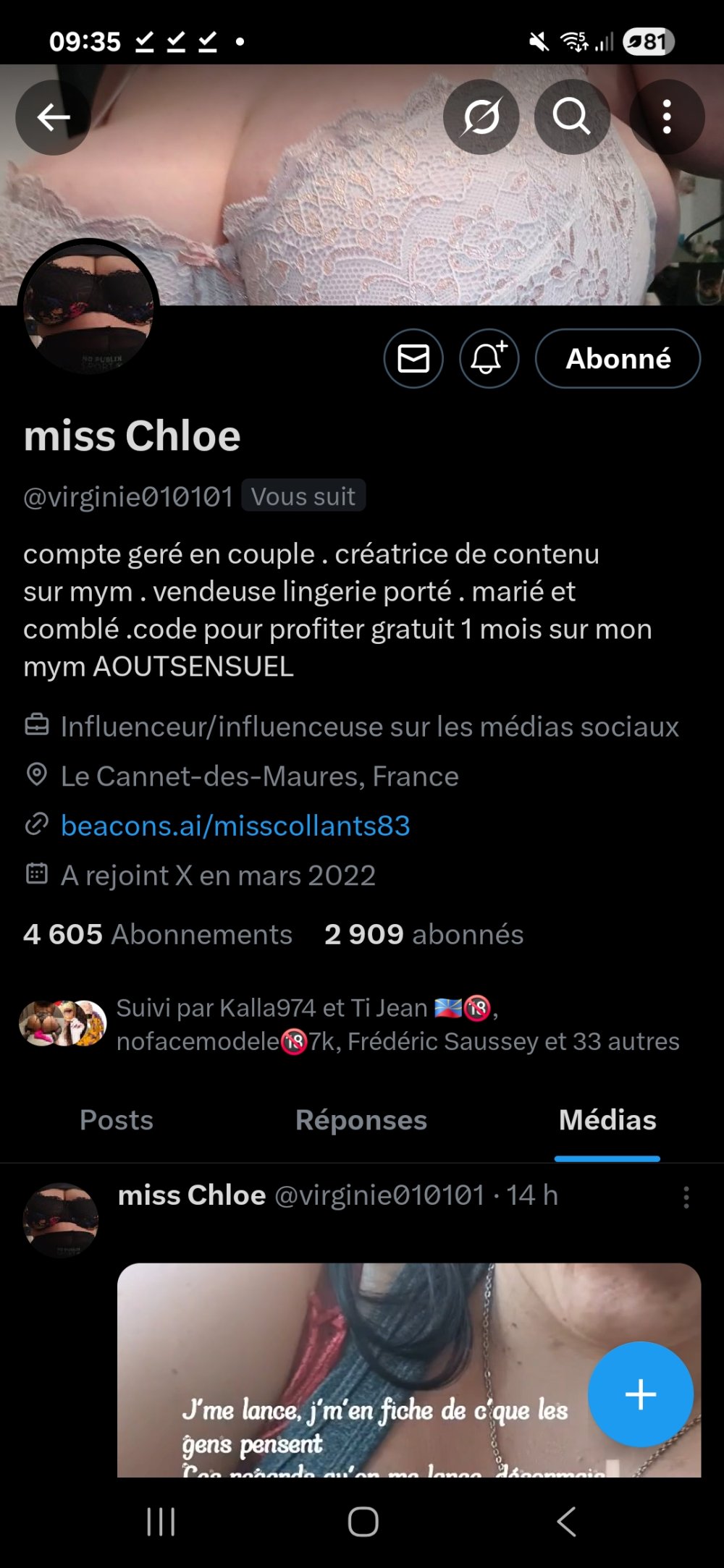The width and height of the screenshot is (724, 1568).
Task: Switch to the Posts tab
Action: (117, 1120)
